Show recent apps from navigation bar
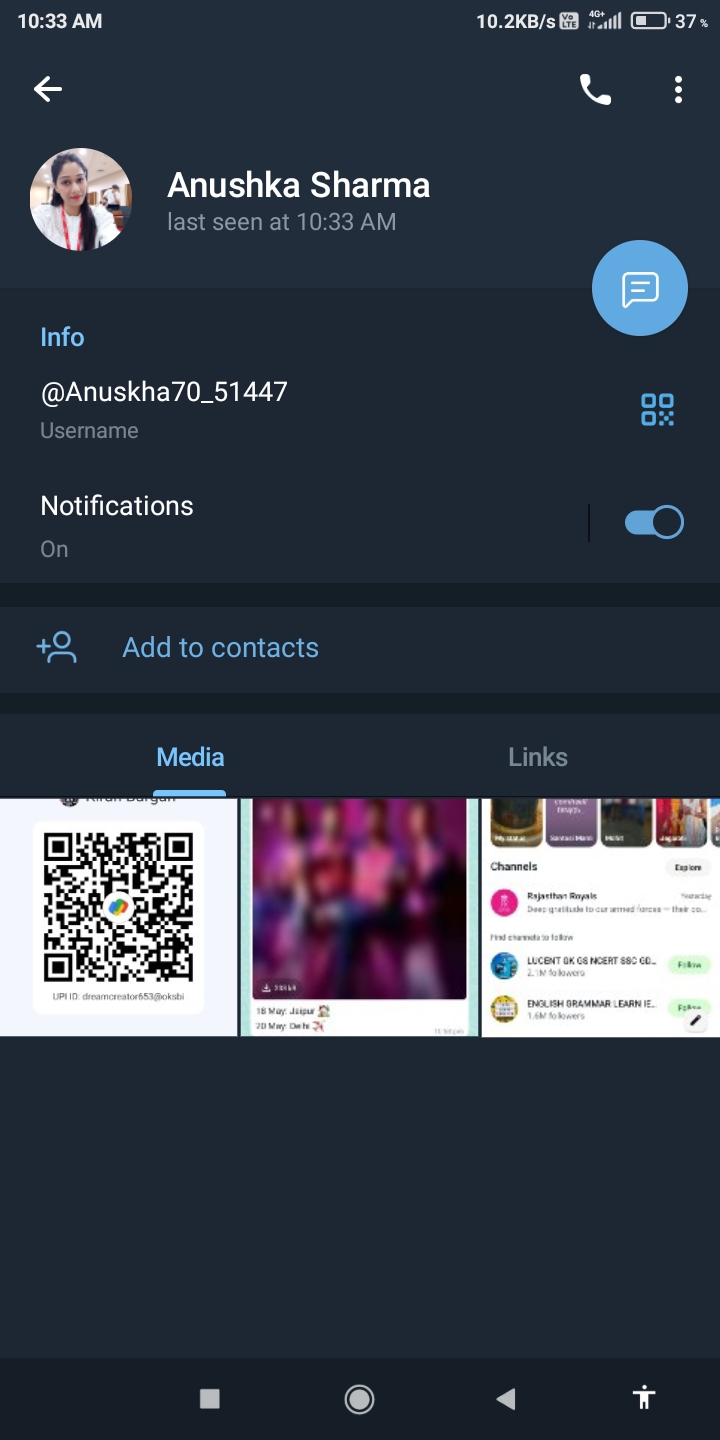720x1440 pixels. [209, 1399]
